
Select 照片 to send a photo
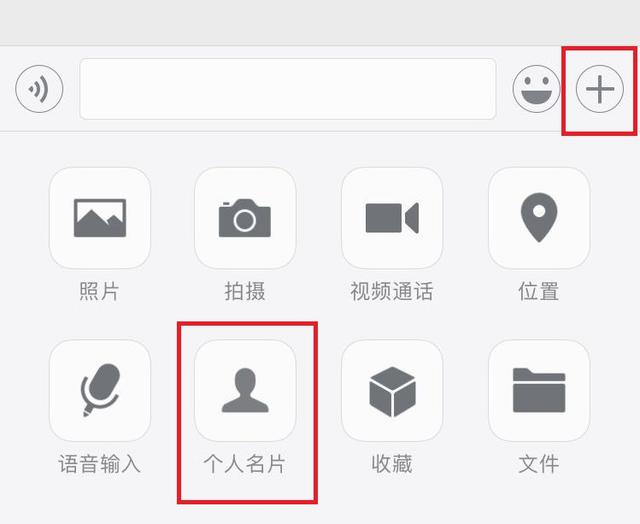[100, 218]
